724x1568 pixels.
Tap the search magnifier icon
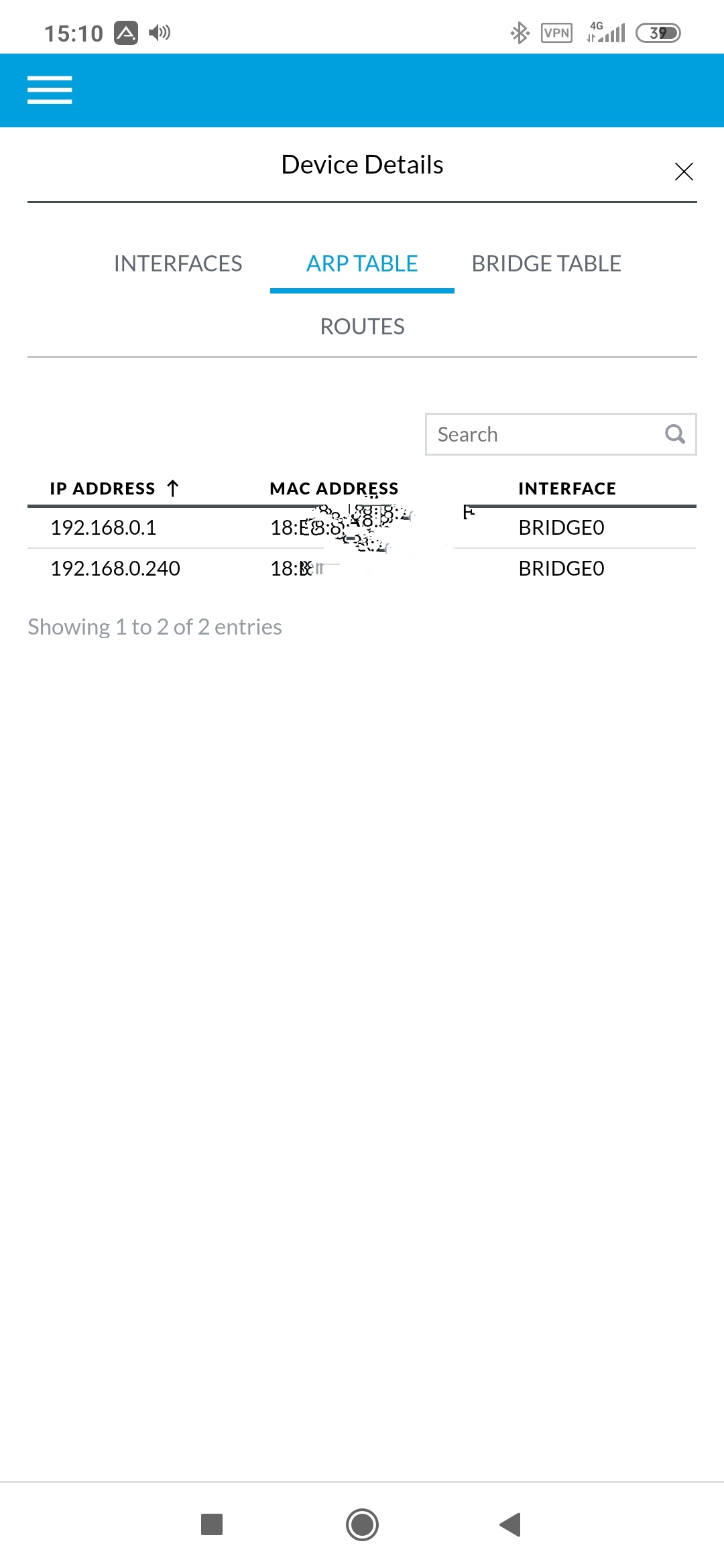675,434
